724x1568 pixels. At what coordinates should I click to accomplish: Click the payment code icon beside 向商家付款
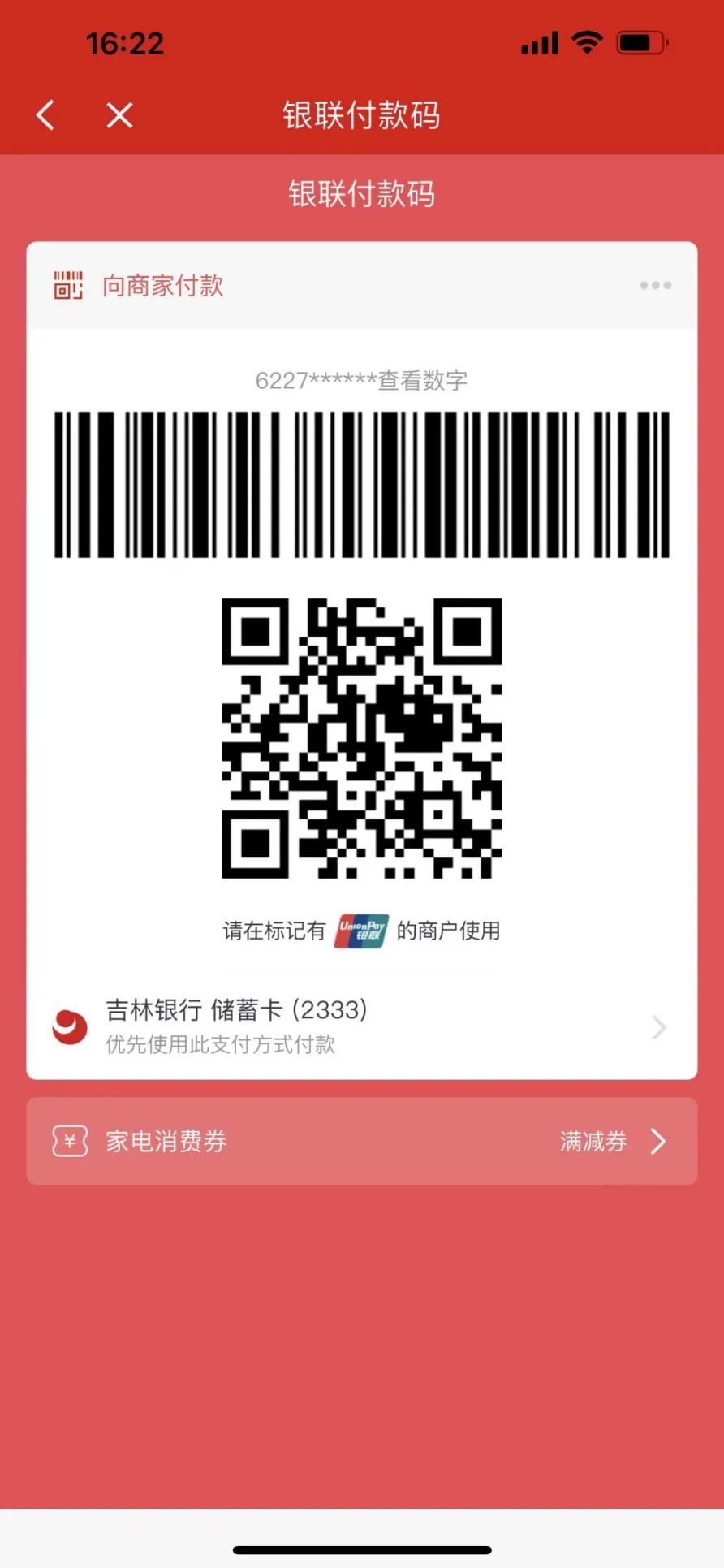pos(68,286)
